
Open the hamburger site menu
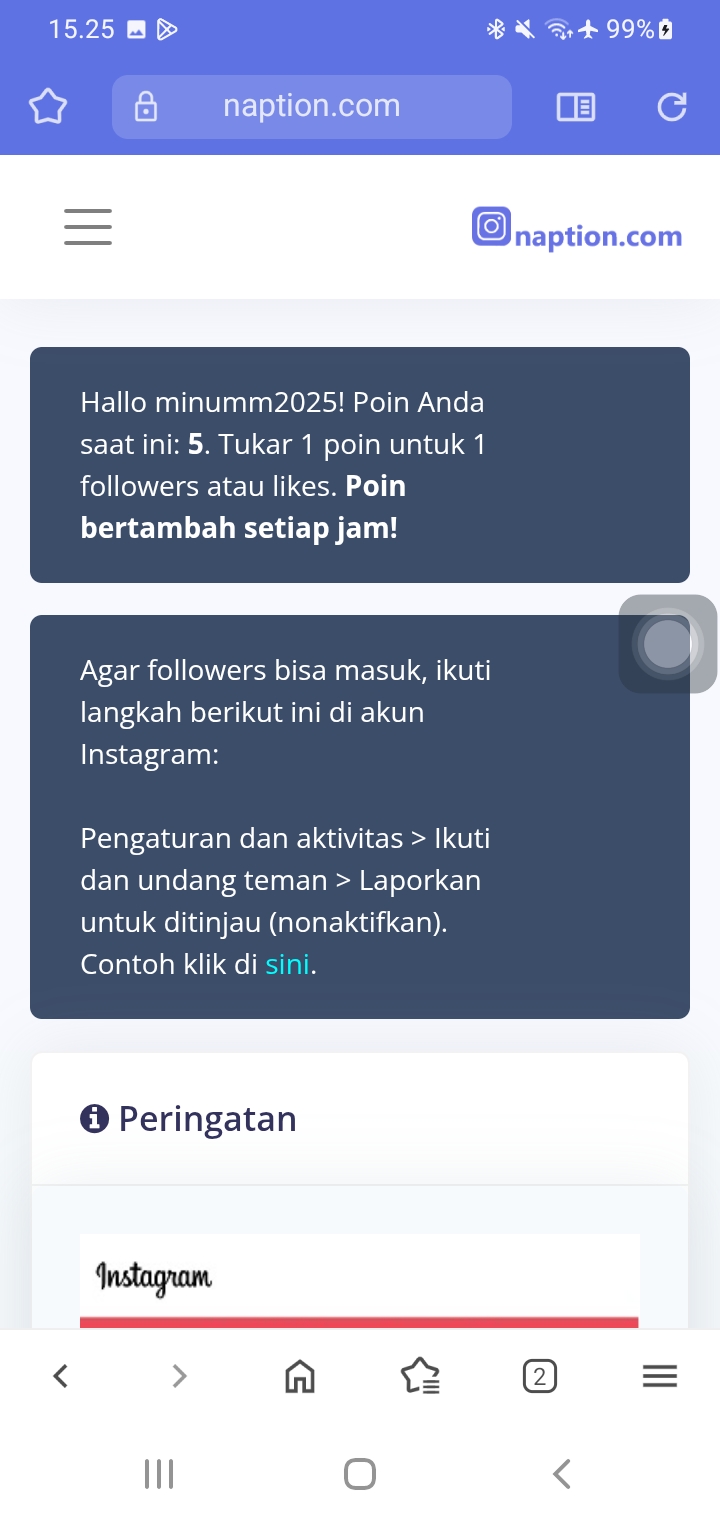pyautogui.click(x=88, y=227)
